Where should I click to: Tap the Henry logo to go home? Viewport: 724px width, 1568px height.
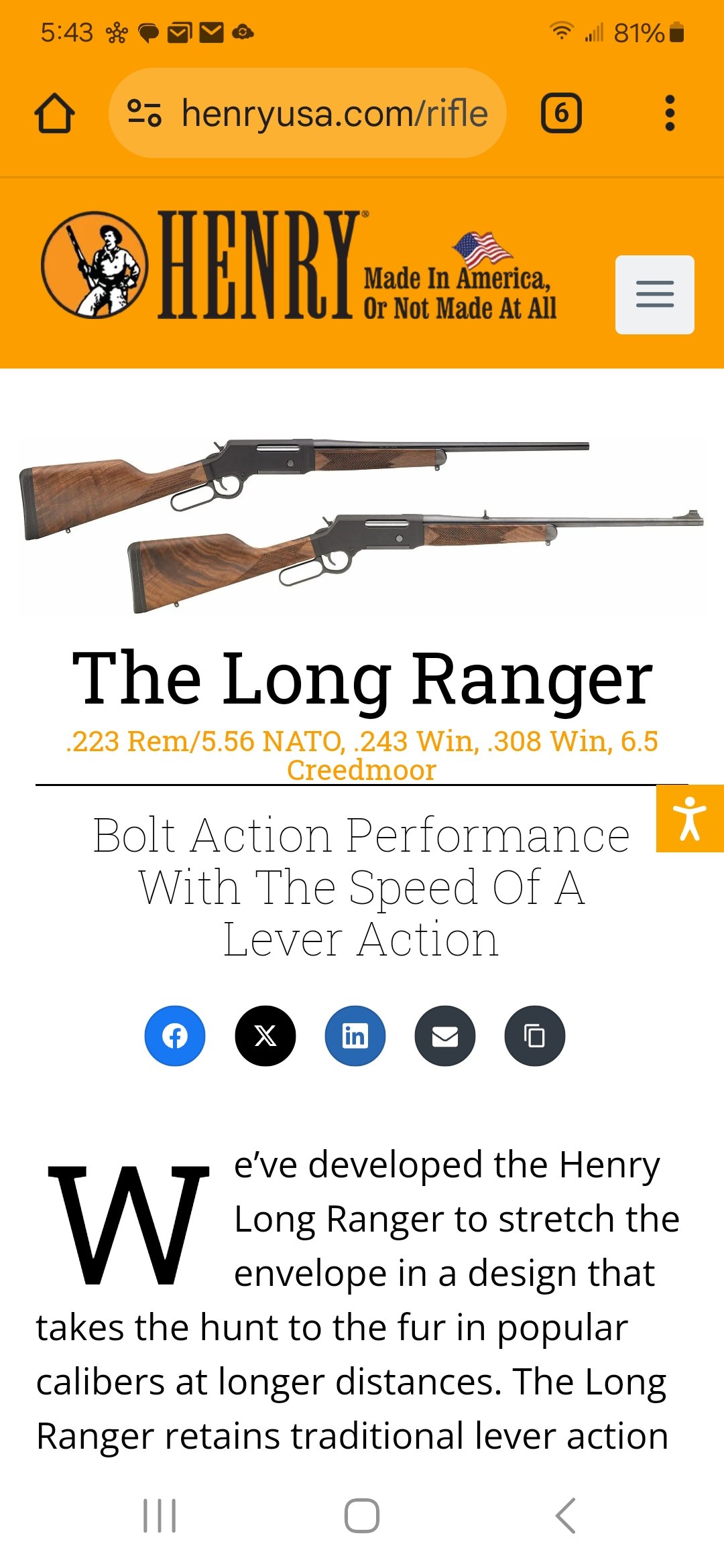298,265
